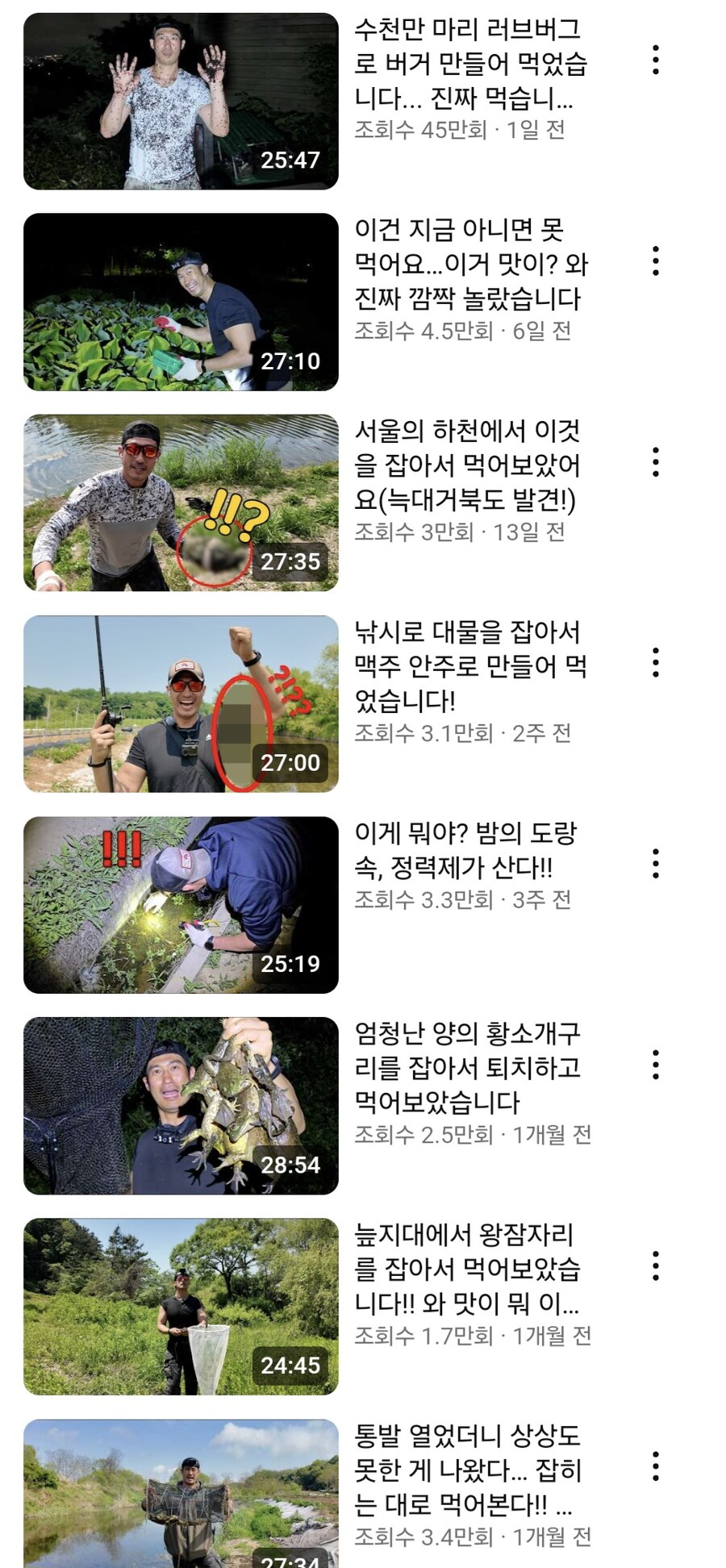This screenshot has height=1568, width=726.
Task: Open options menu for '이건 지금 아니면' video
Action: [x=656, y=261]
